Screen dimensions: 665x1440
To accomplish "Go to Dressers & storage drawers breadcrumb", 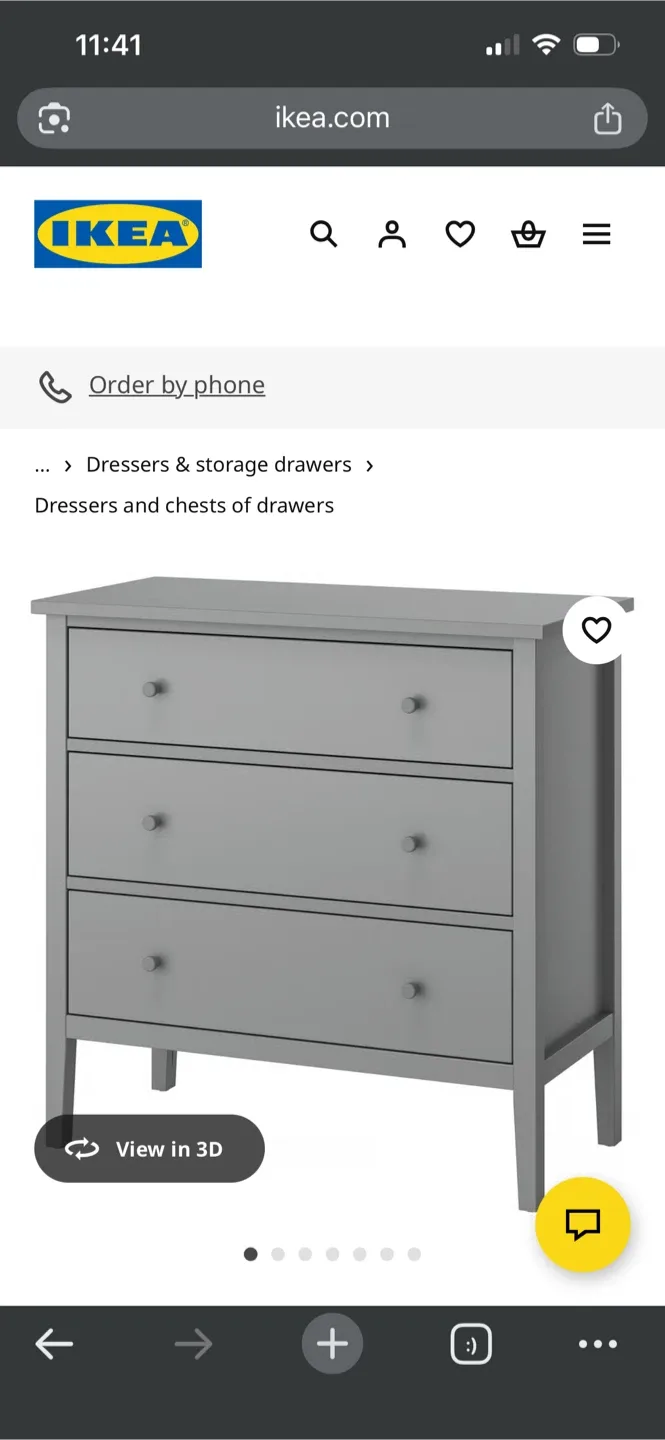I will click(x=219, y=465).
